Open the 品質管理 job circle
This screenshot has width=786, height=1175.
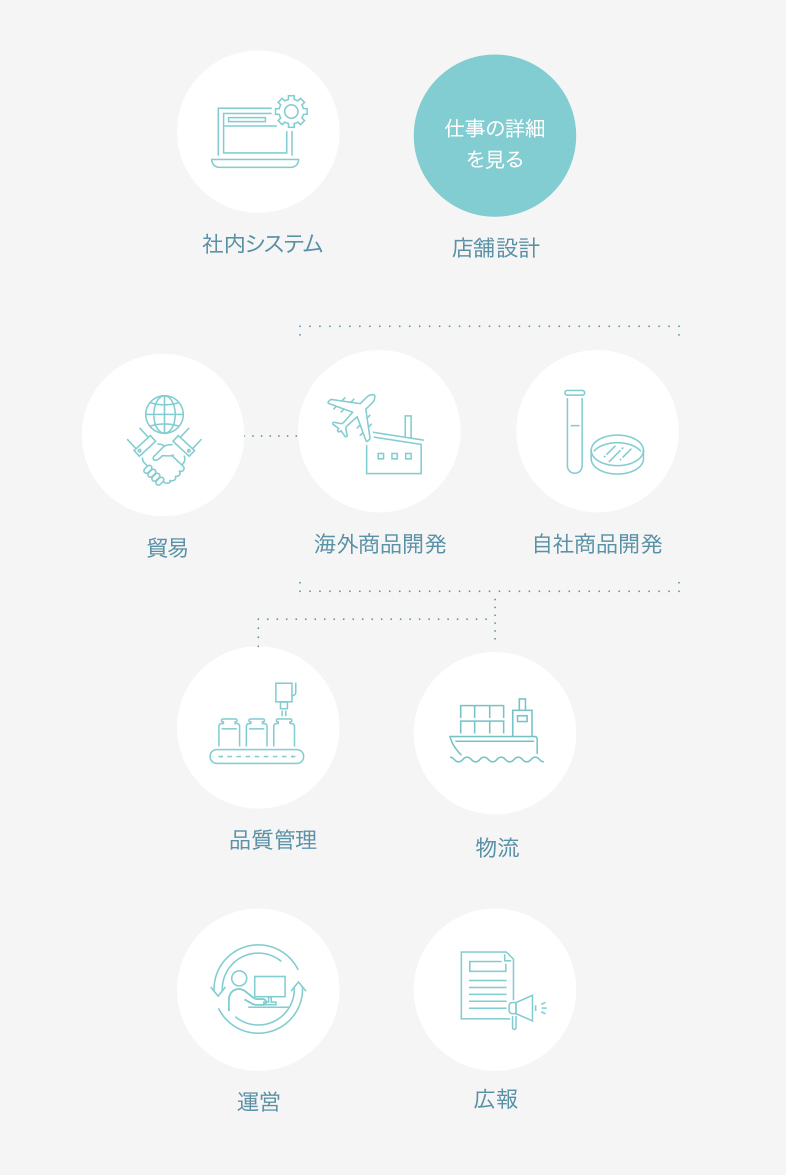click(258, 727)
